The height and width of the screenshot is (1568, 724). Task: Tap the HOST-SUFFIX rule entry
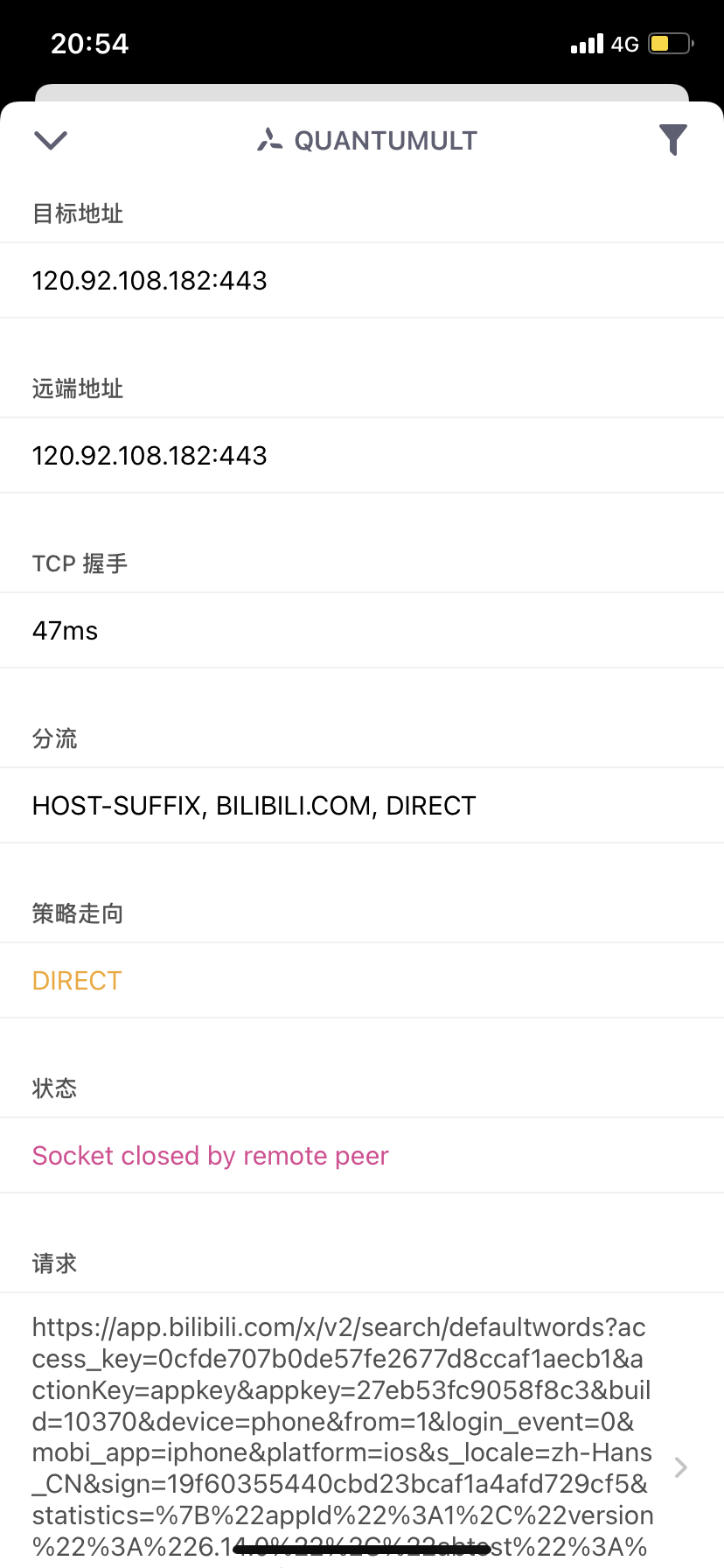pyautogui.click(x=254, y=805)
